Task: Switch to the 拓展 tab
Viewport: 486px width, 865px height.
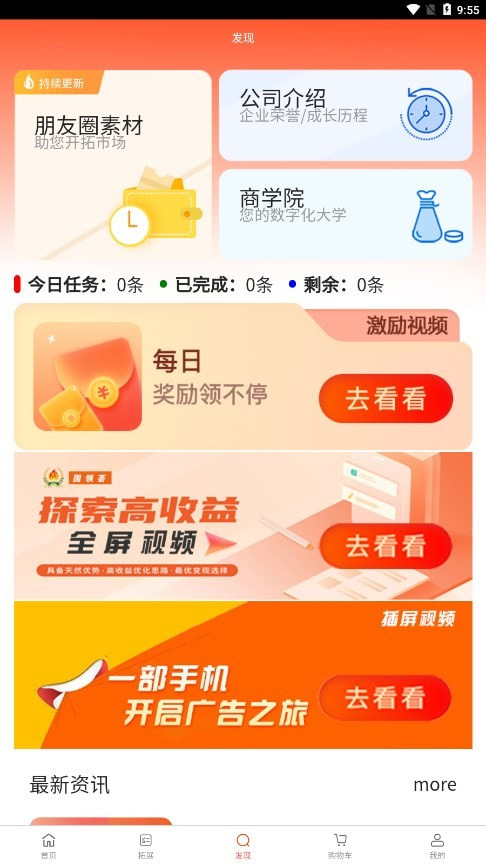Action: pos(146,846)
